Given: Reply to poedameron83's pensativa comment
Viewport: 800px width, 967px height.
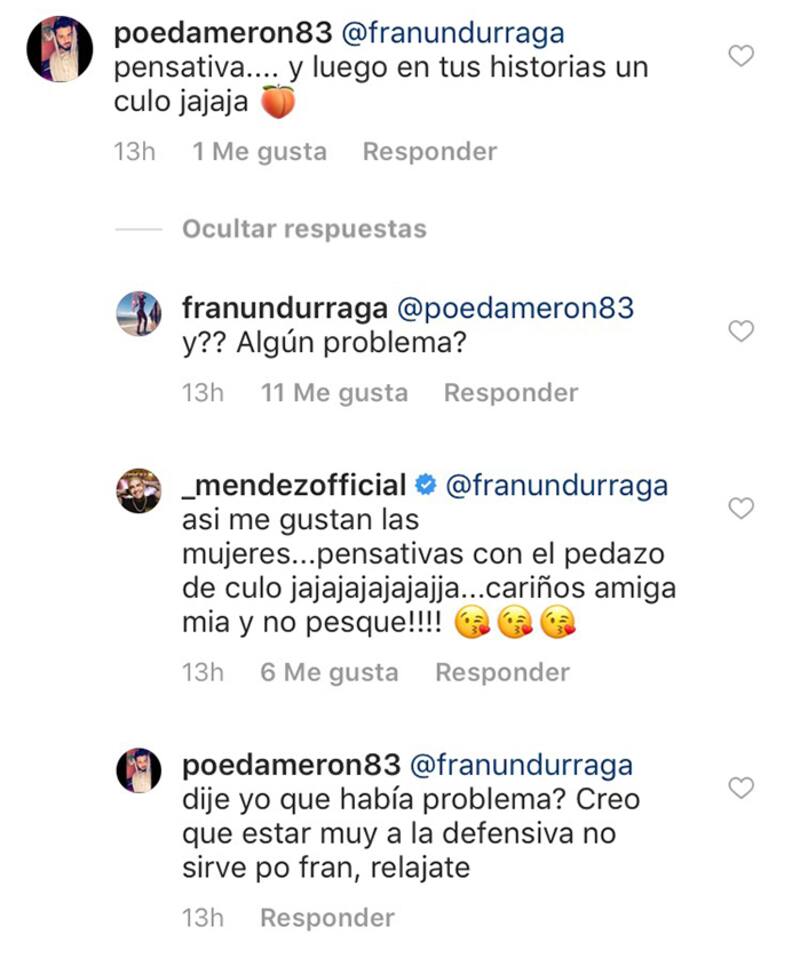Looking at the screenshot, I should click(x=429, y=152).
